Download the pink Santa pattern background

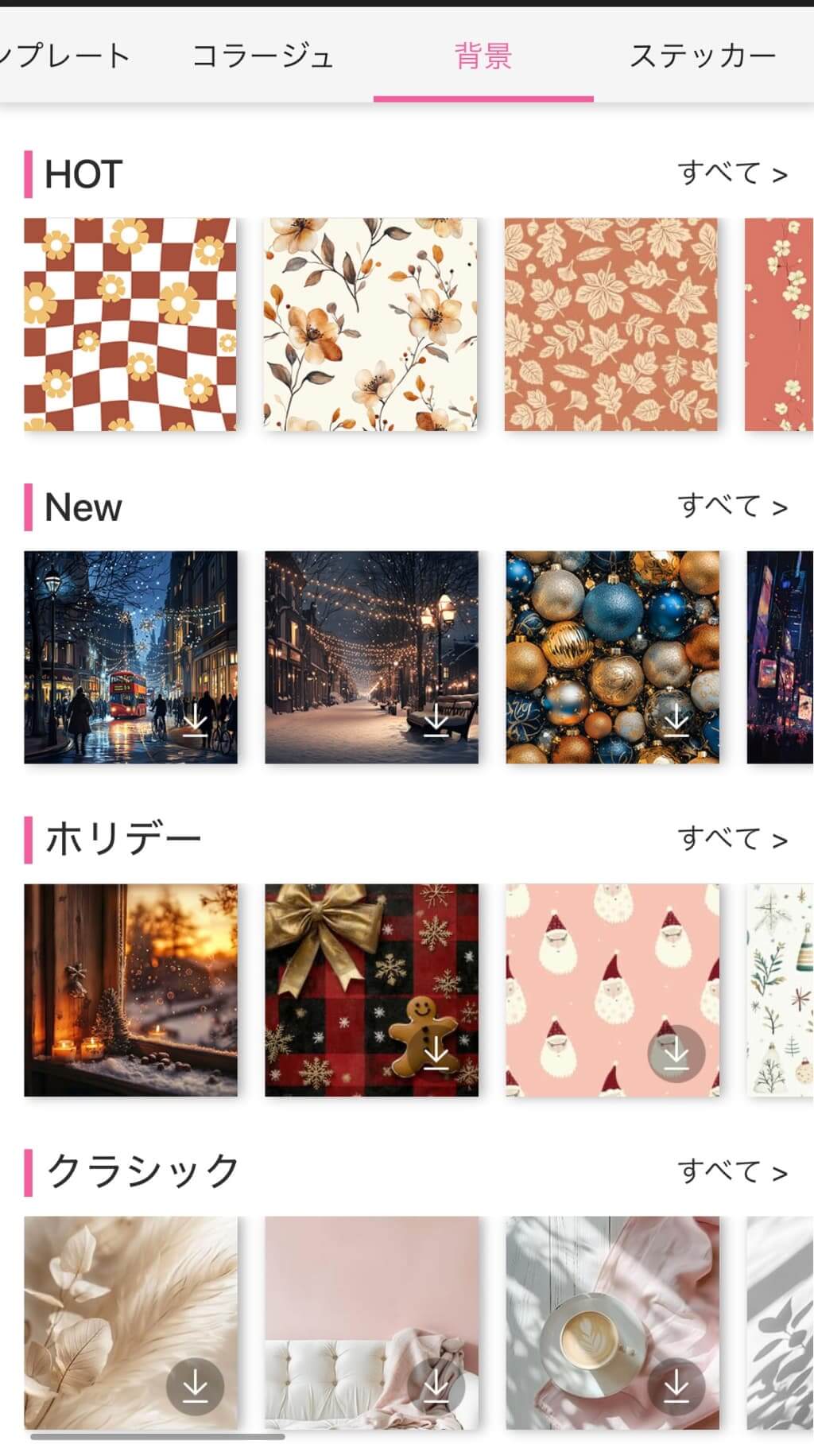point(676,1054)
